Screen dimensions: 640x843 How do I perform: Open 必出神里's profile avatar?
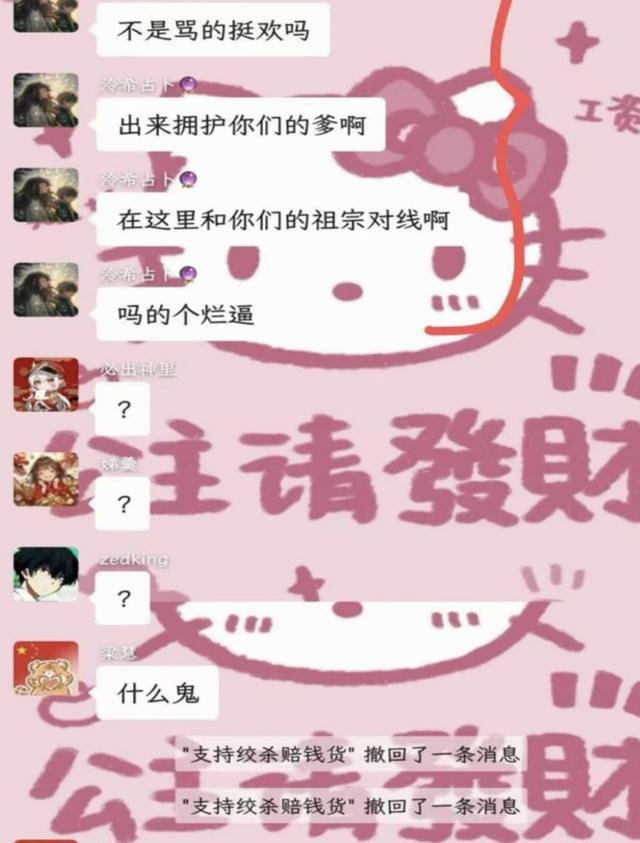(x=46, y=385)
